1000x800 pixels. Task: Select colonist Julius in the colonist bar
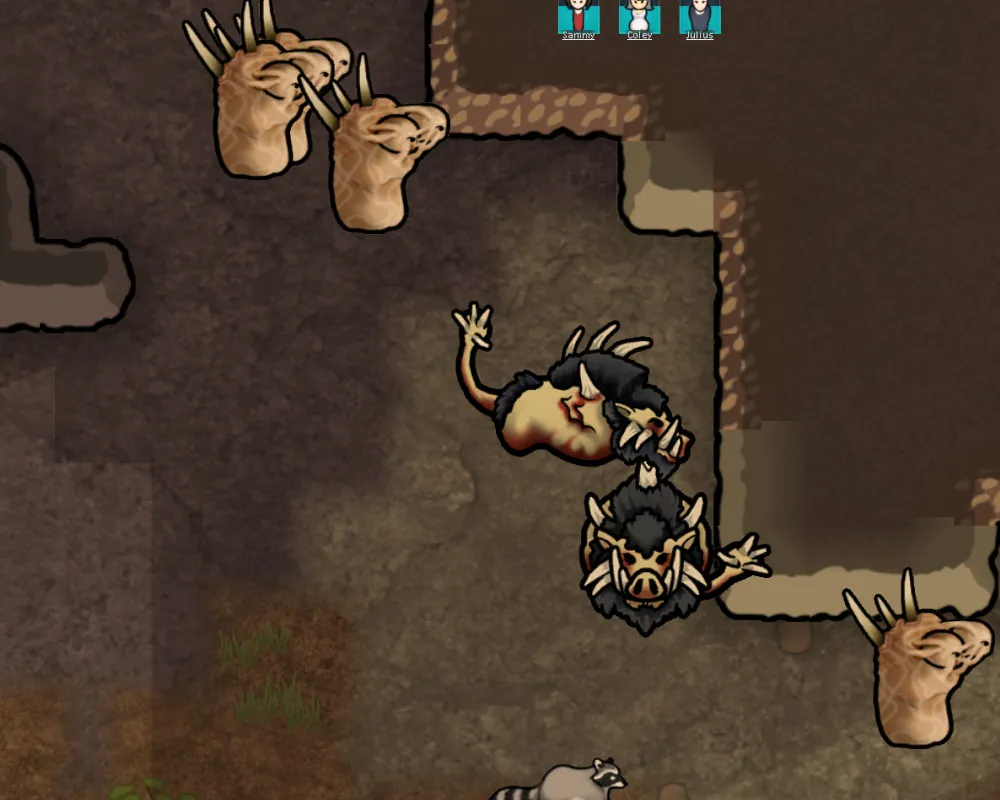(700, 17)
